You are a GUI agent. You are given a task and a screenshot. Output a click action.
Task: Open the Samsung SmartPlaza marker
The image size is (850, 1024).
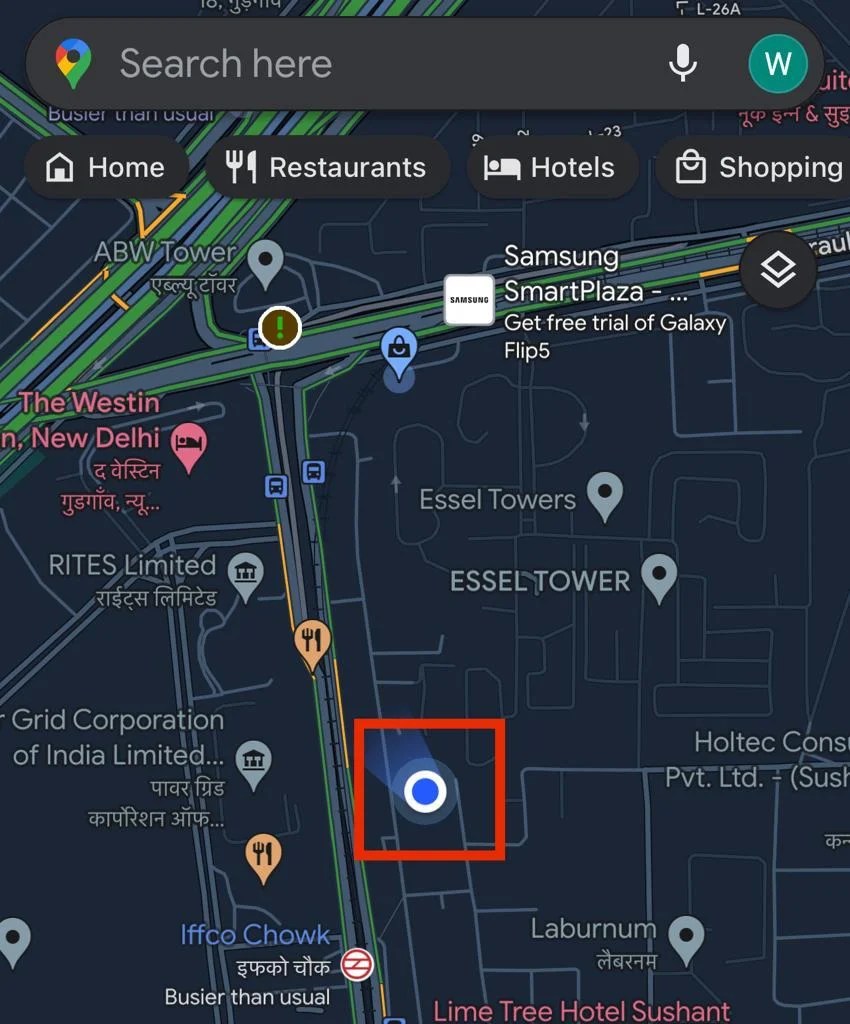point(469,300)
